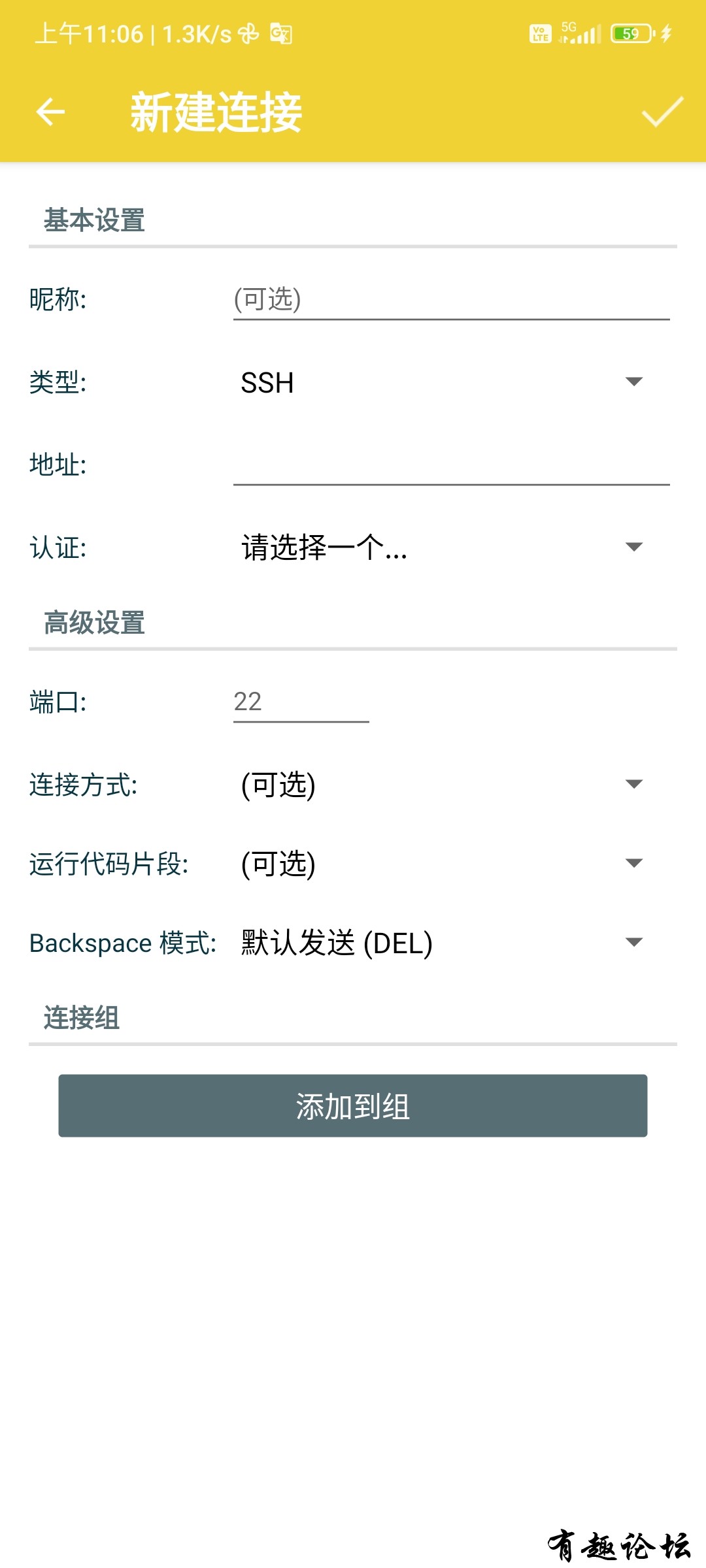Expand the 连接方式 dropdown
Image resolution: width=706 pixels, height=1568 pixels.
tap(442, 785)
